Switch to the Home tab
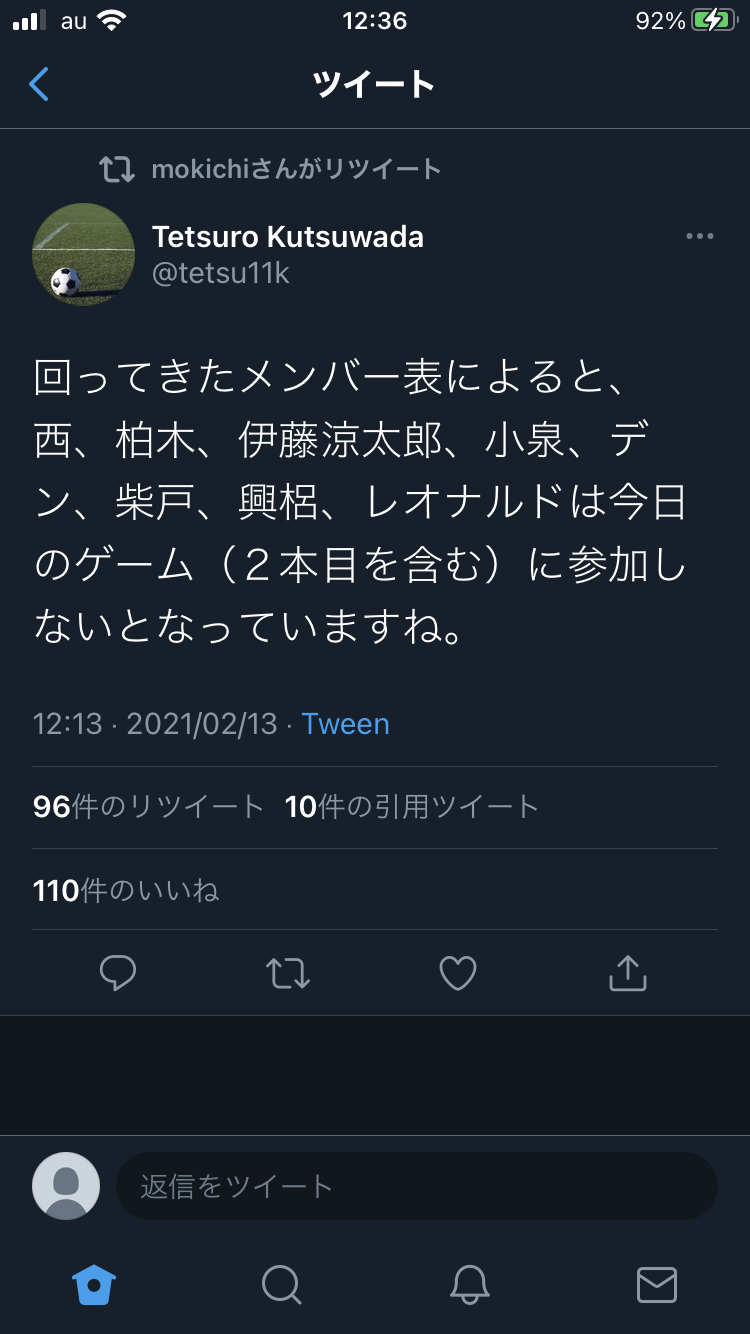Screen dimensions: 750x1334 tap(94, 1284)
